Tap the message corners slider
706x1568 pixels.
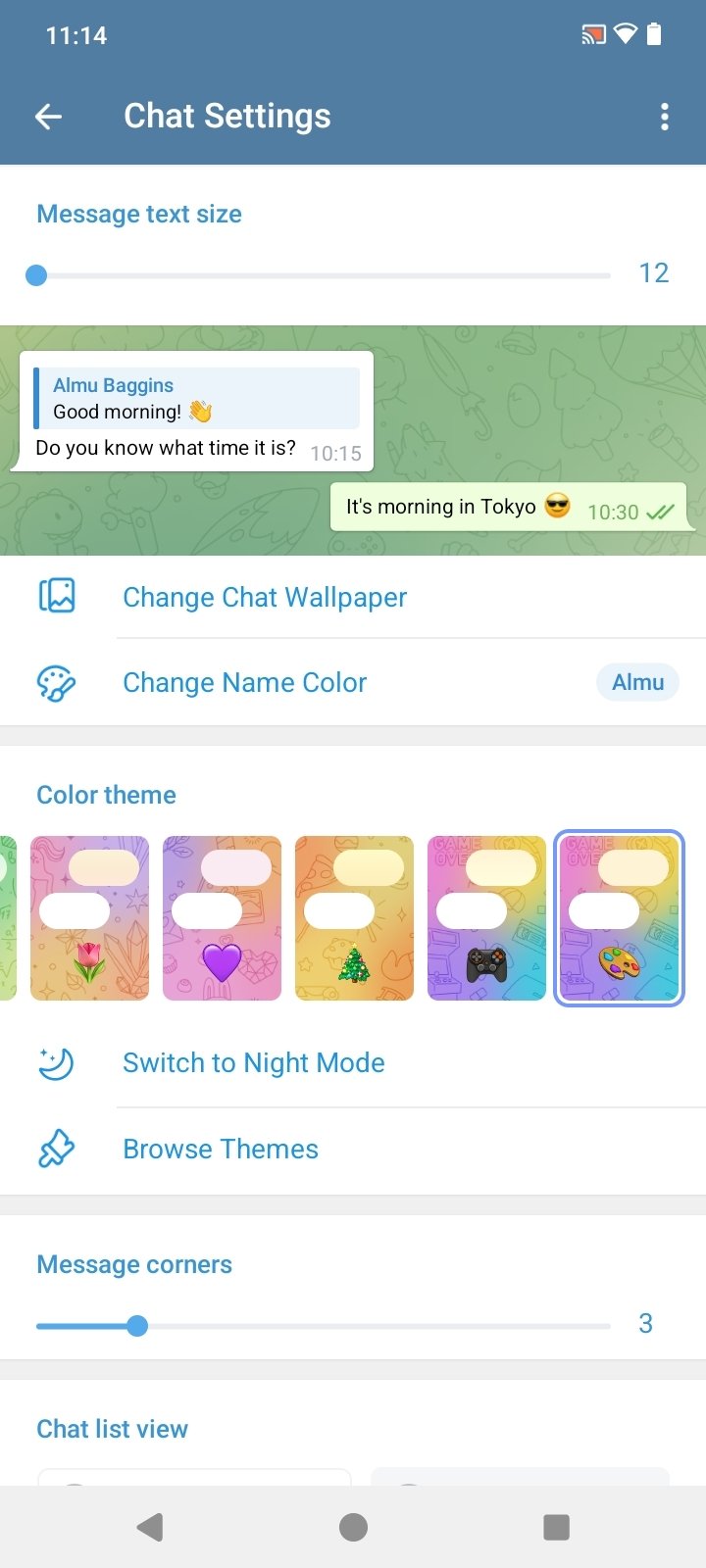pos(324,1326)
